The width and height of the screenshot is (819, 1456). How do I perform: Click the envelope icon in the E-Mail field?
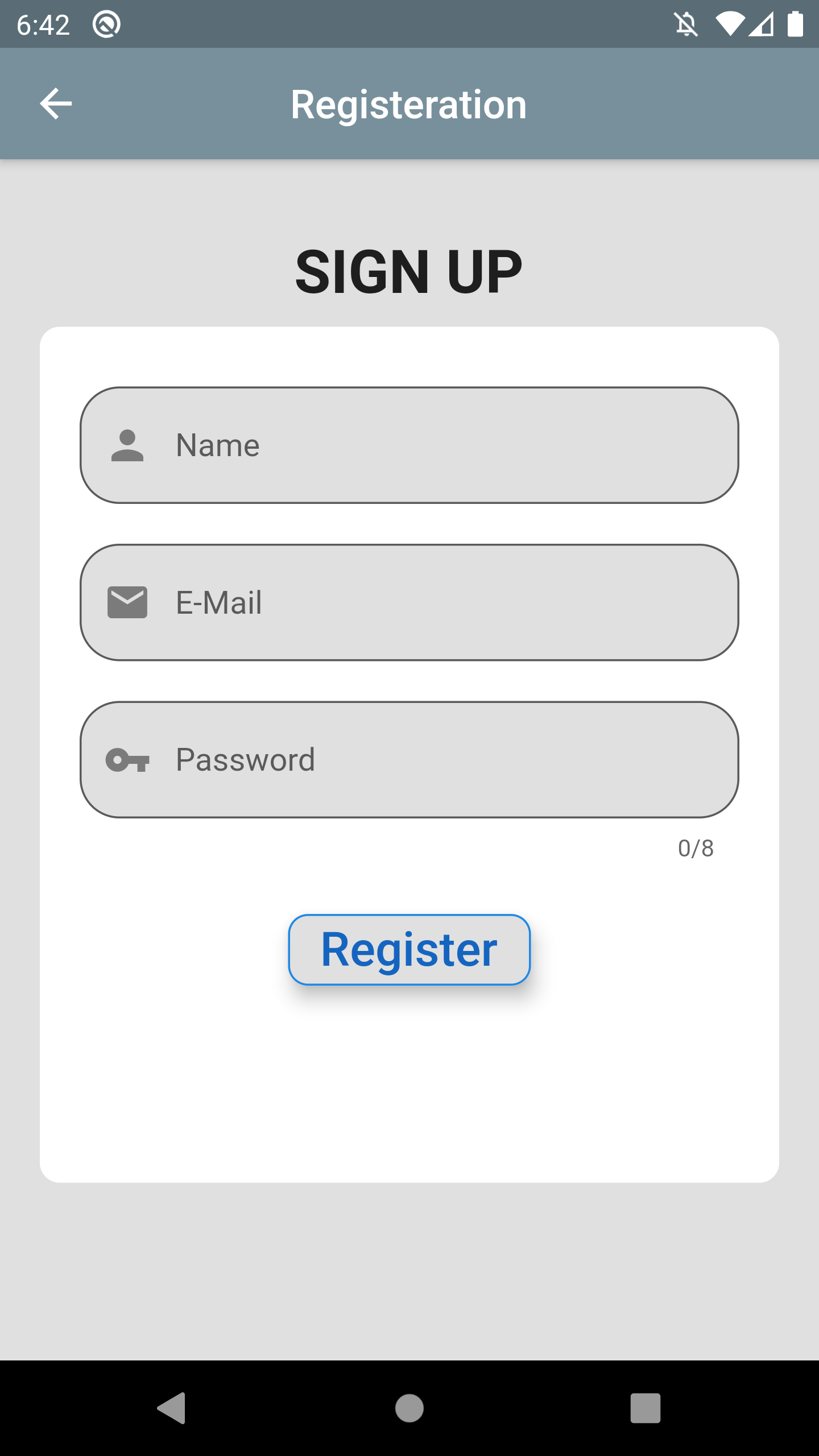click(126, 603)
